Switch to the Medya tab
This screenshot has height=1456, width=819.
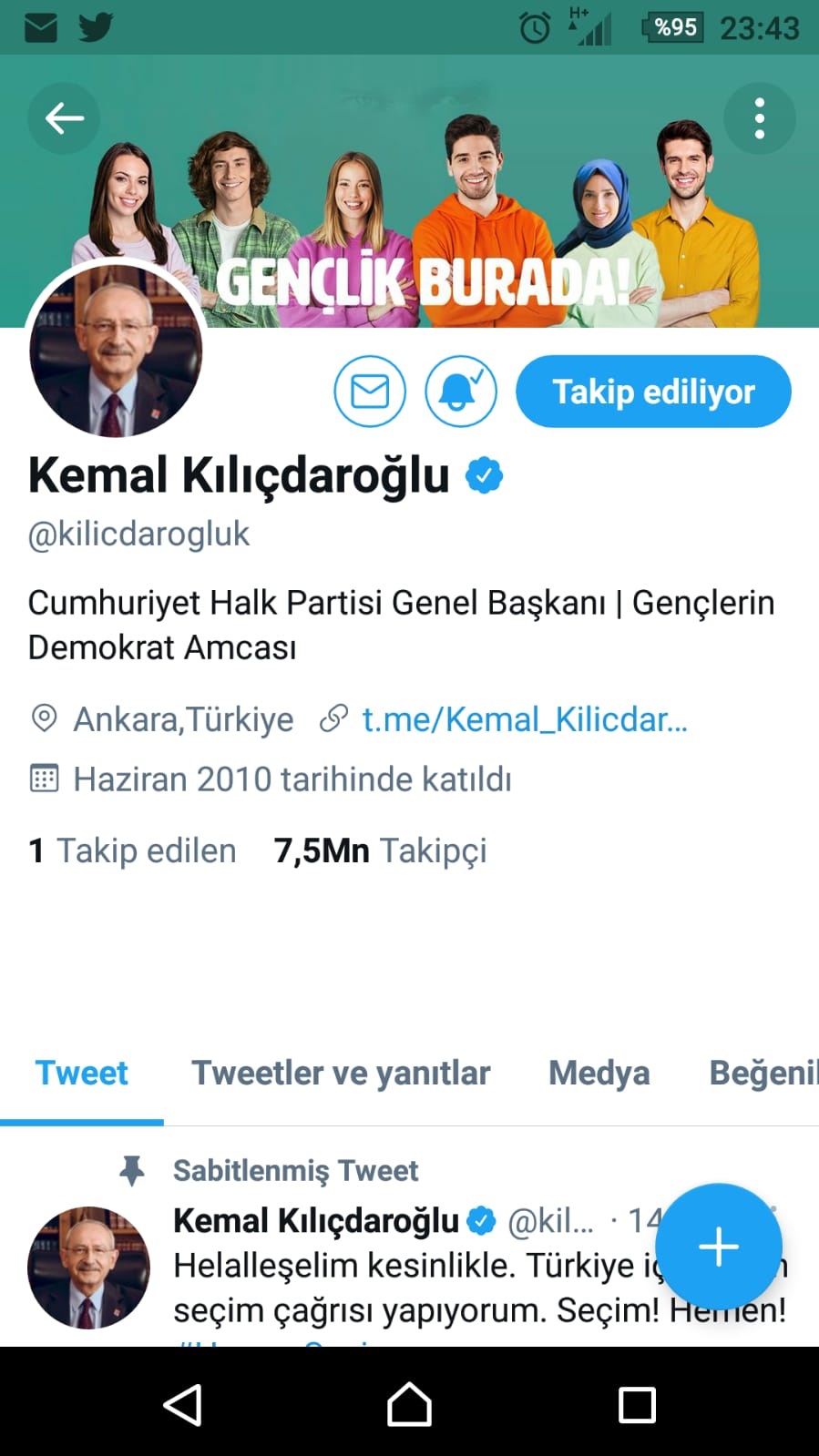[x=599, y=1073]
